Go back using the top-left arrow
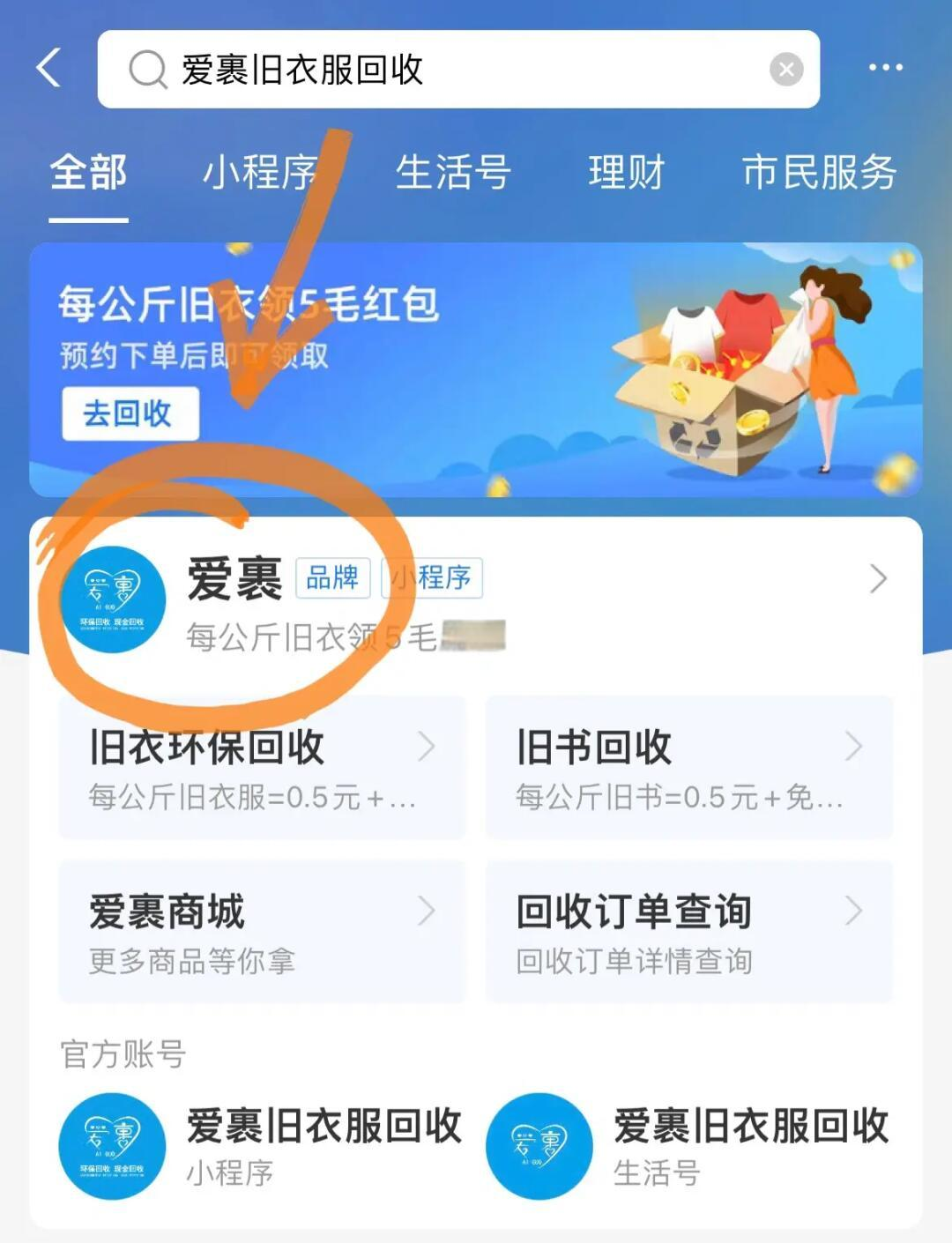 click(49, 69)
